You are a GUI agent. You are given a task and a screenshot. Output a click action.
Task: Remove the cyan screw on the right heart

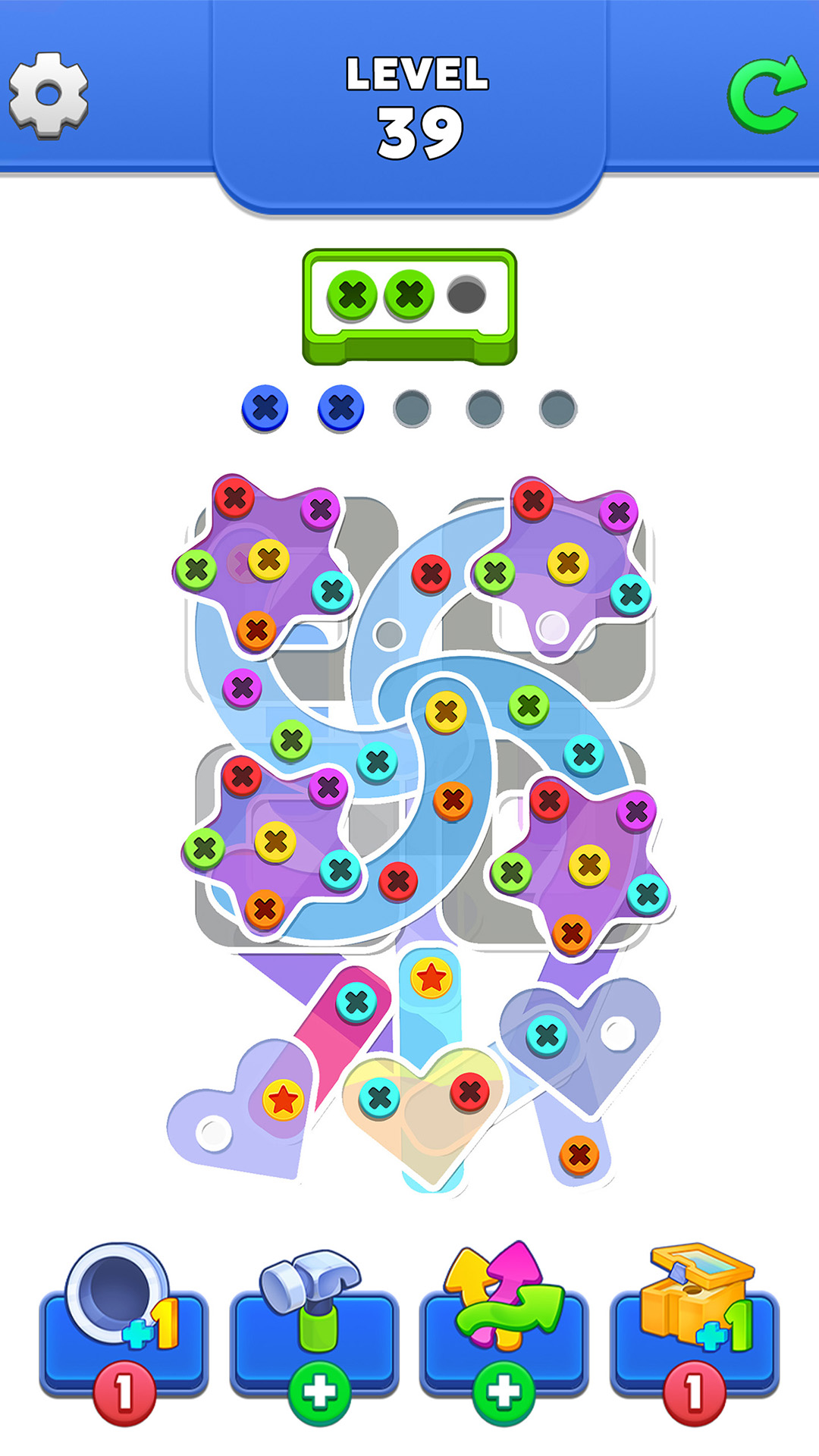click(547, 1035)
